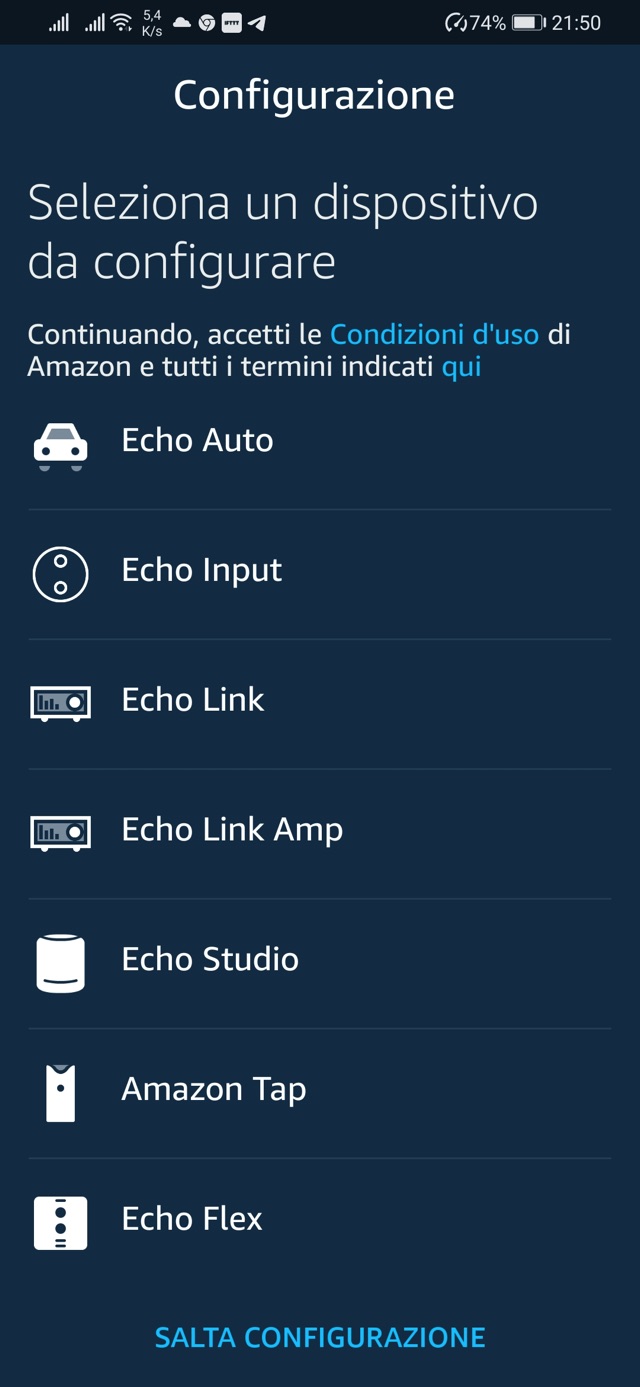The height and width of the screenshot is (1387, 640).
Task: Choose Echo Studio from the list
Action: click(x=210, y=960)
